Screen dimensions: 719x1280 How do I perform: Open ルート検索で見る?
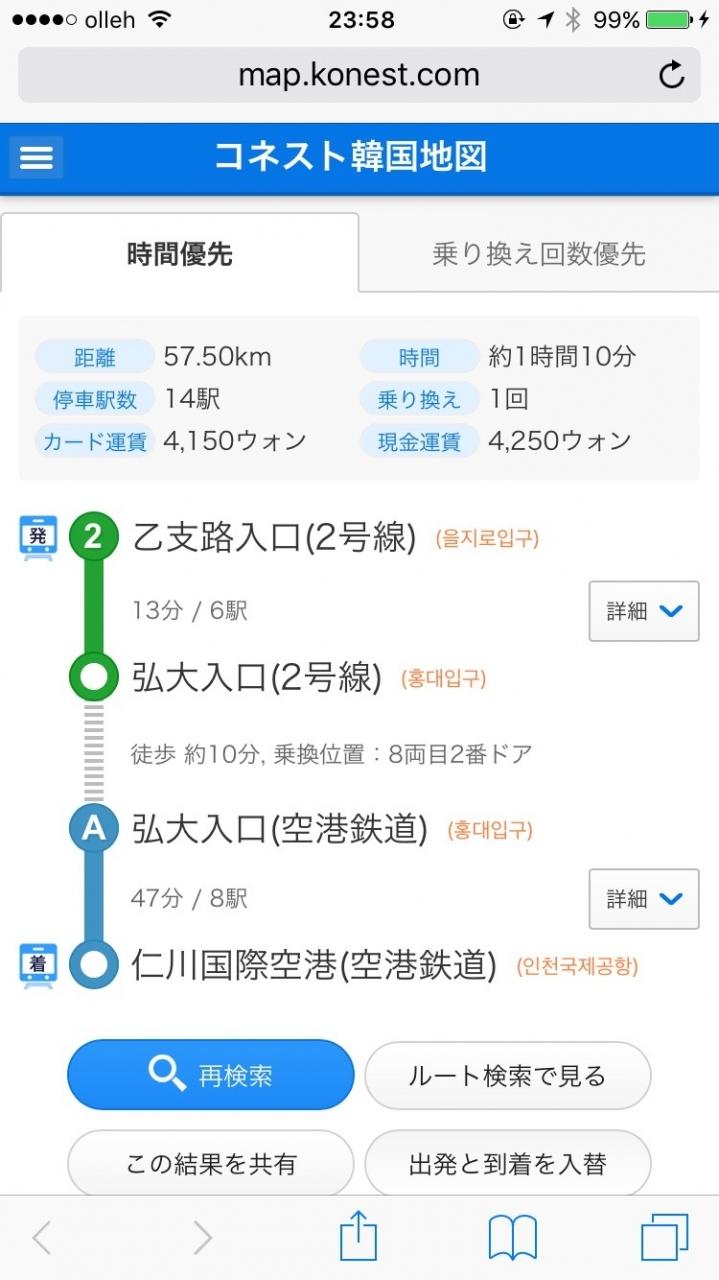point(507,1076)
